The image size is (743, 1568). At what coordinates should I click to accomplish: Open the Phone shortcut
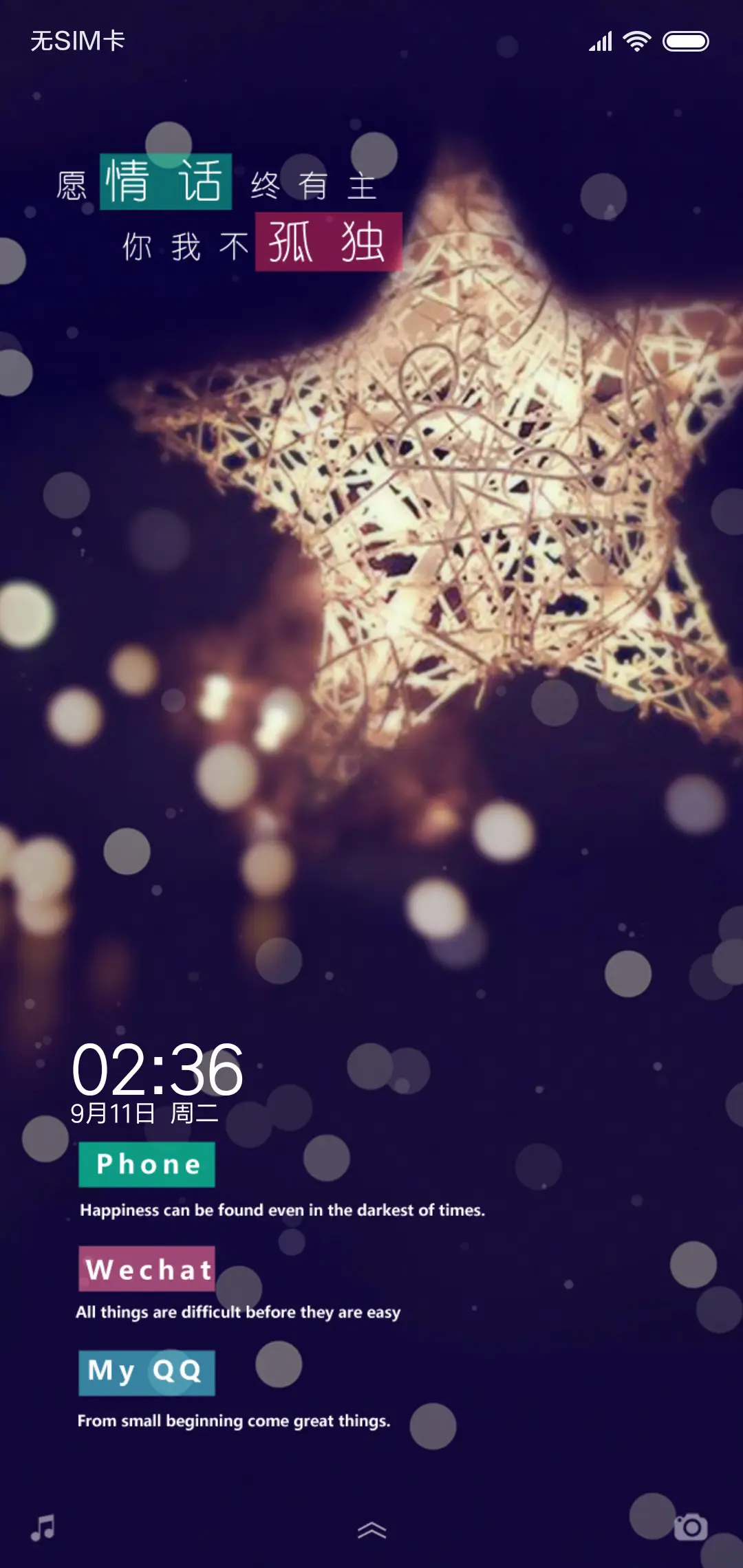147,1164
